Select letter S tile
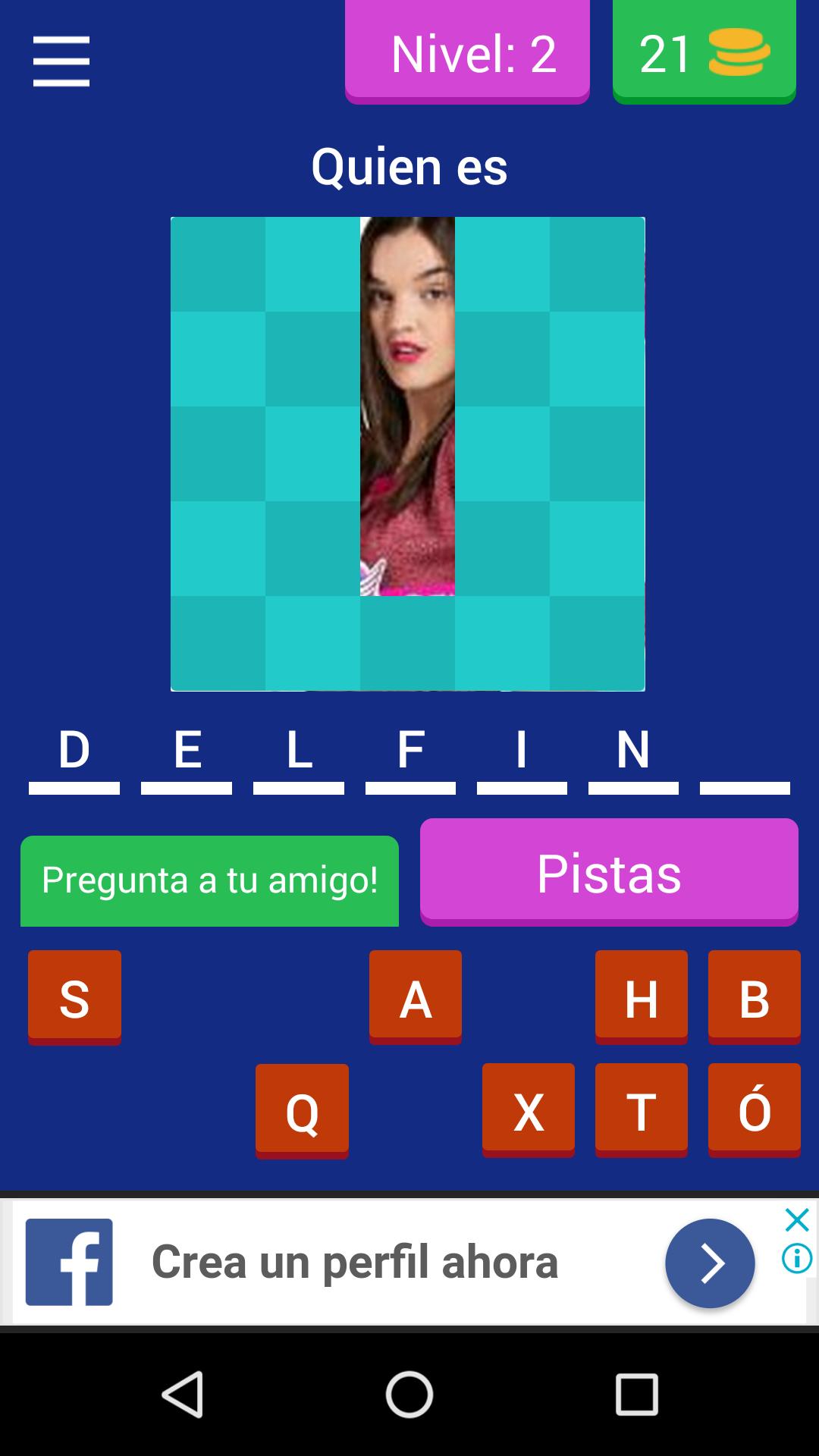 (x=74, y=997)
